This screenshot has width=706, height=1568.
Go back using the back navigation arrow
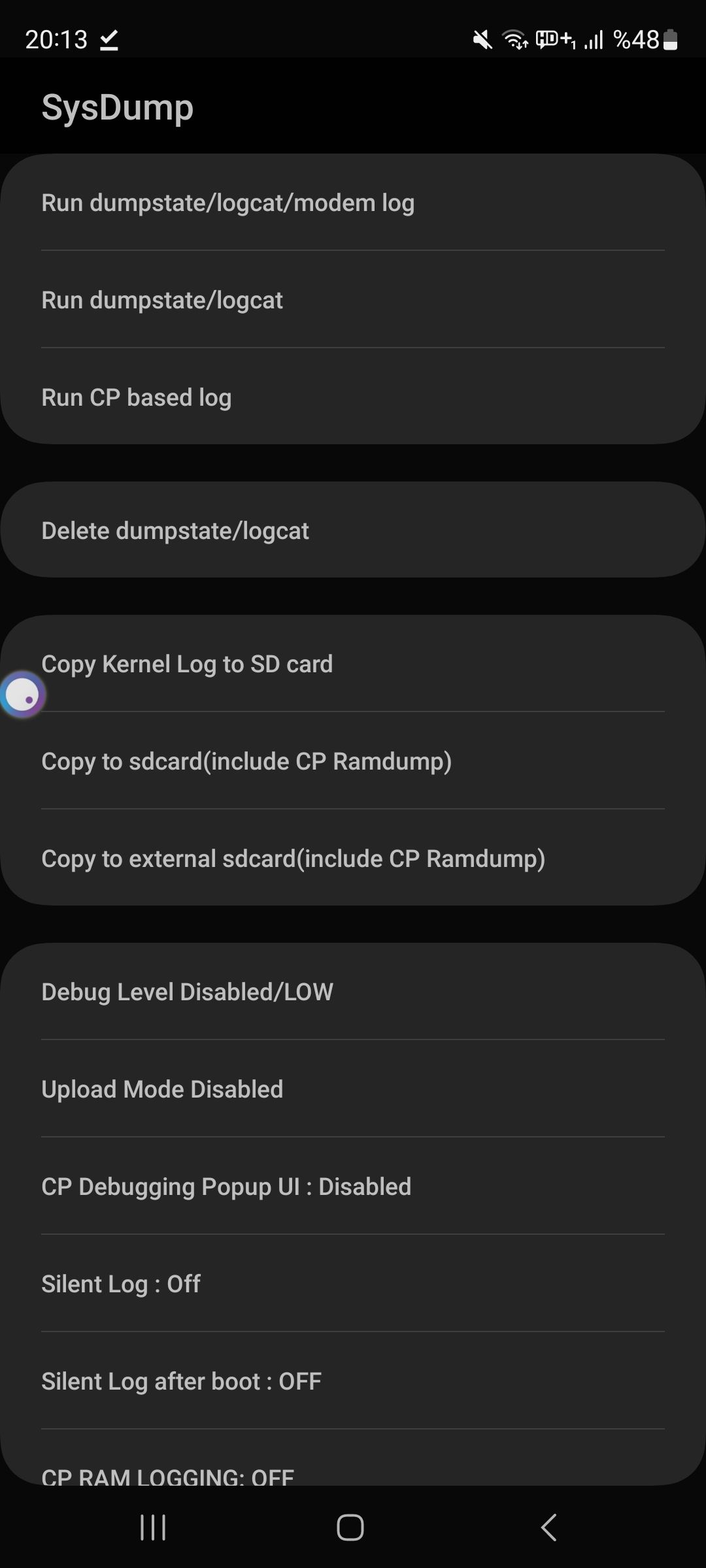(549, 1527)
